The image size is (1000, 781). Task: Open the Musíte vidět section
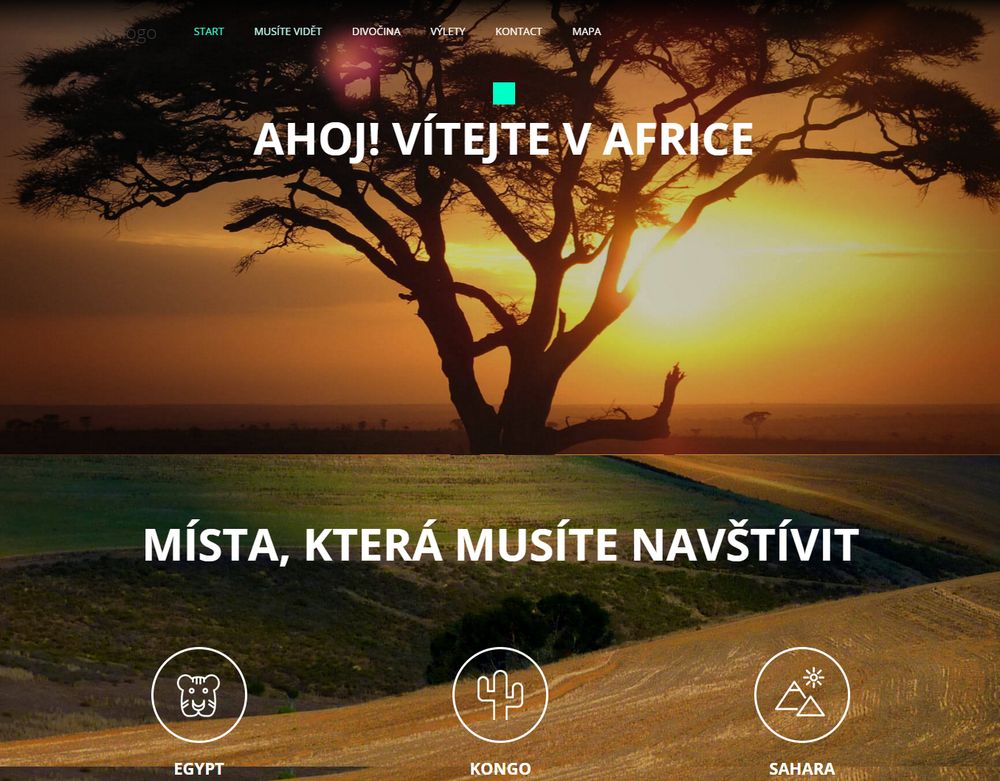coord(287,31)
